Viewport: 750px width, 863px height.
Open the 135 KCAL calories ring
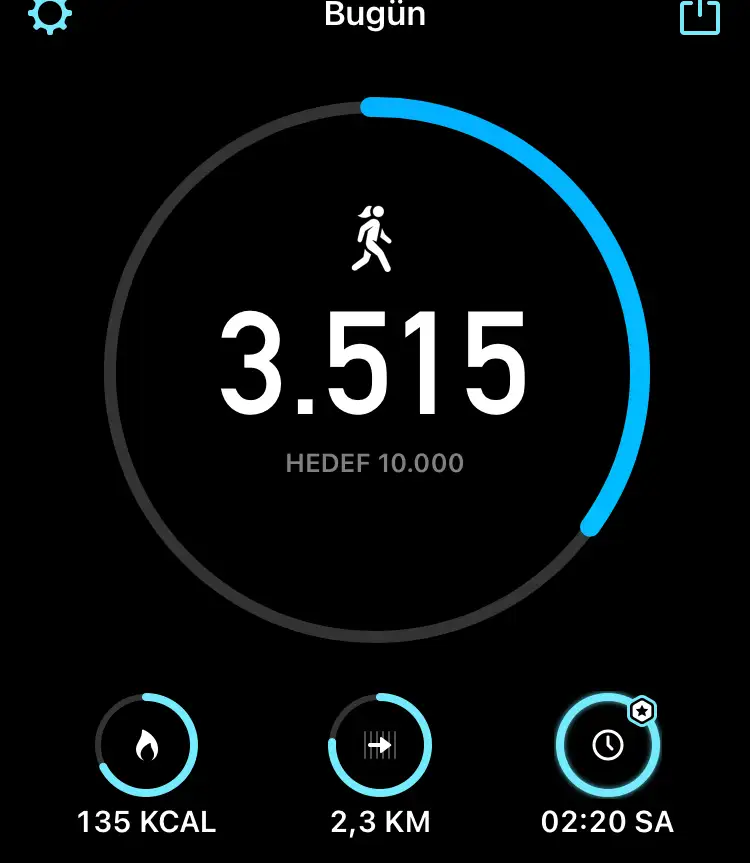tap(147, 745)
